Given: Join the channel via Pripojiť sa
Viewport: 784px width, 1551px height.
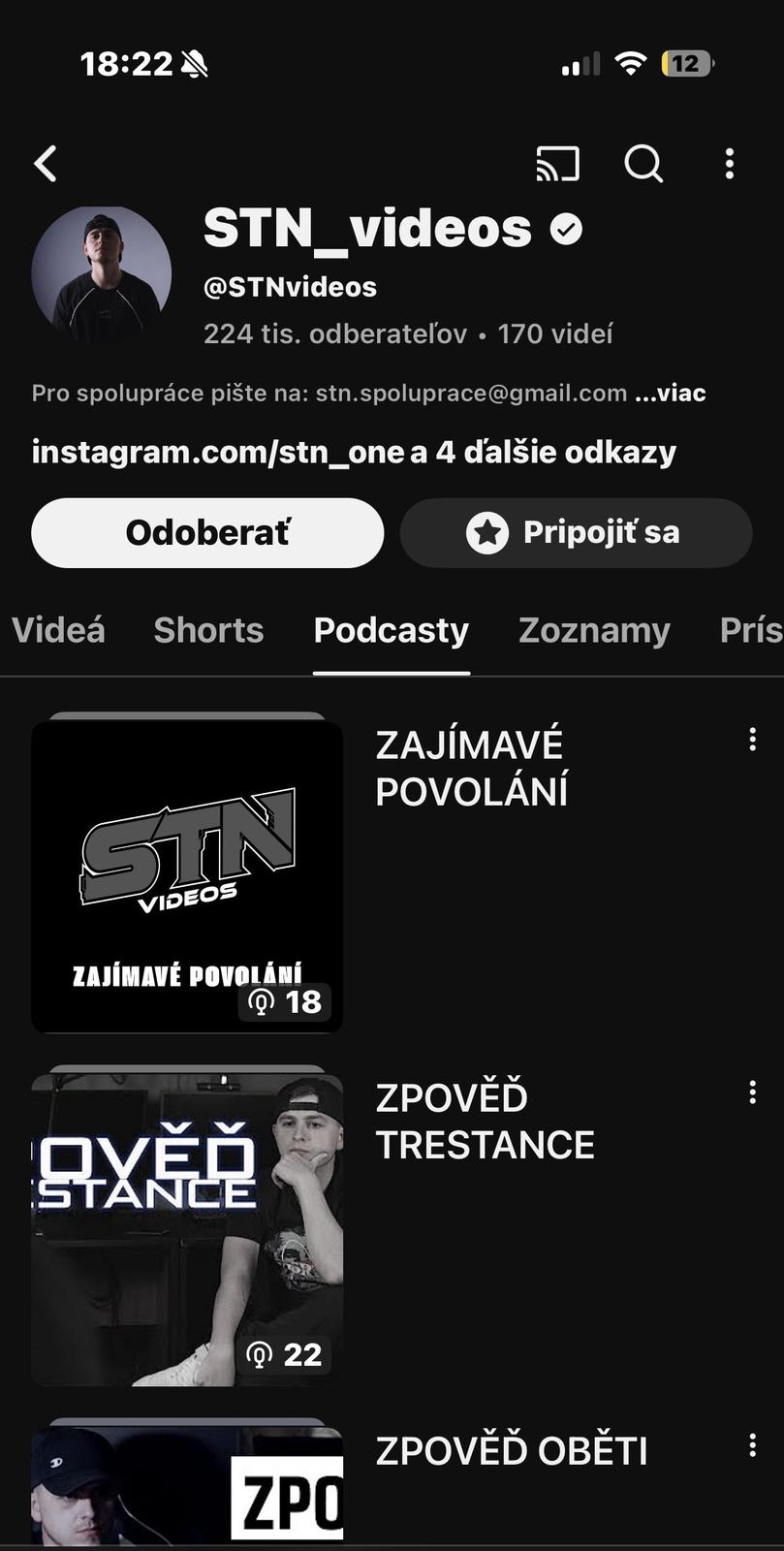Looking at the screenshot, I should pos(576,532).
